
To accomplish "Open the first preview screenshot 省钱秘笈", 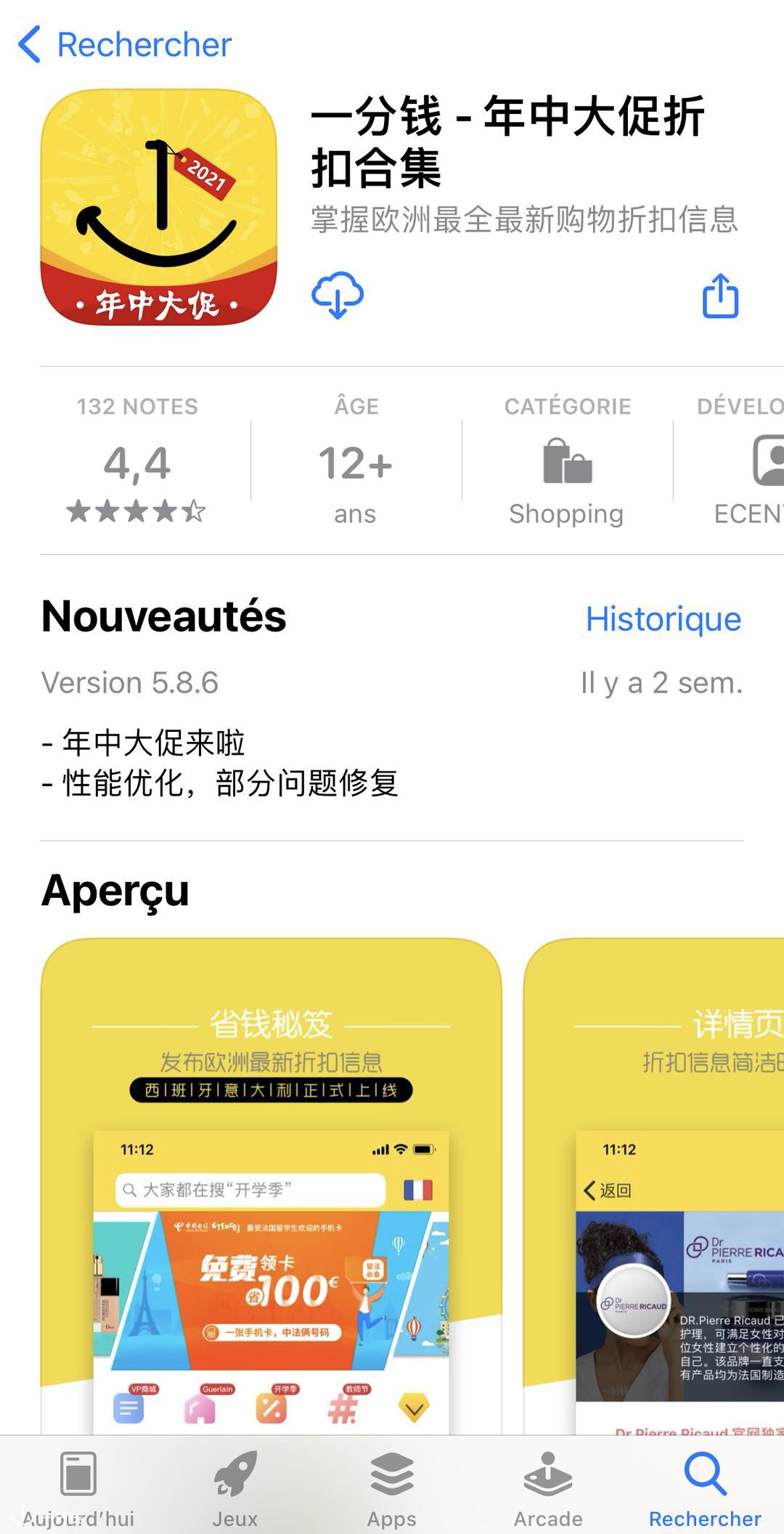I will pos(271,1185).
